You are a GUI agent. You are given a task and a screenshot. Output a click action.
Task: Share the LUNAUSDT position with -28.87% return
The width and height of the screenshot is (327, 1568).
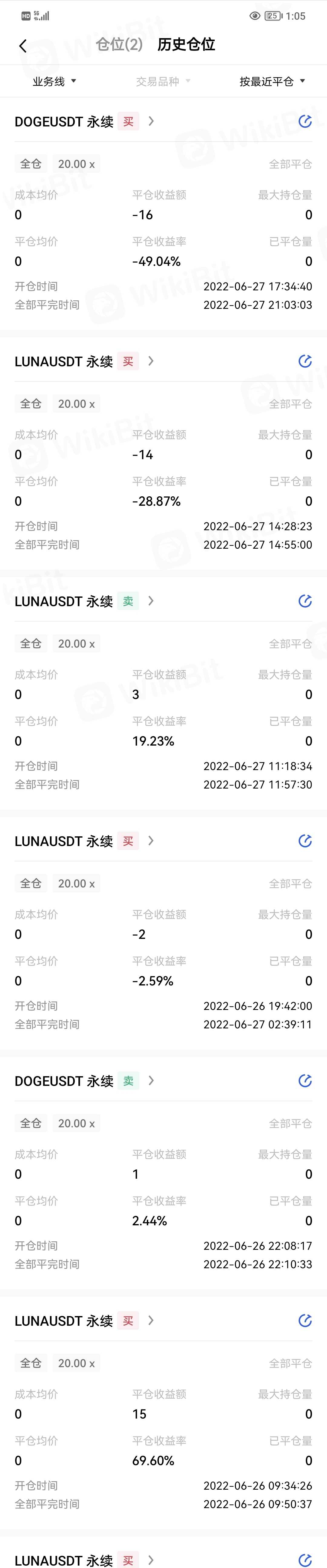tap(305, 361)
